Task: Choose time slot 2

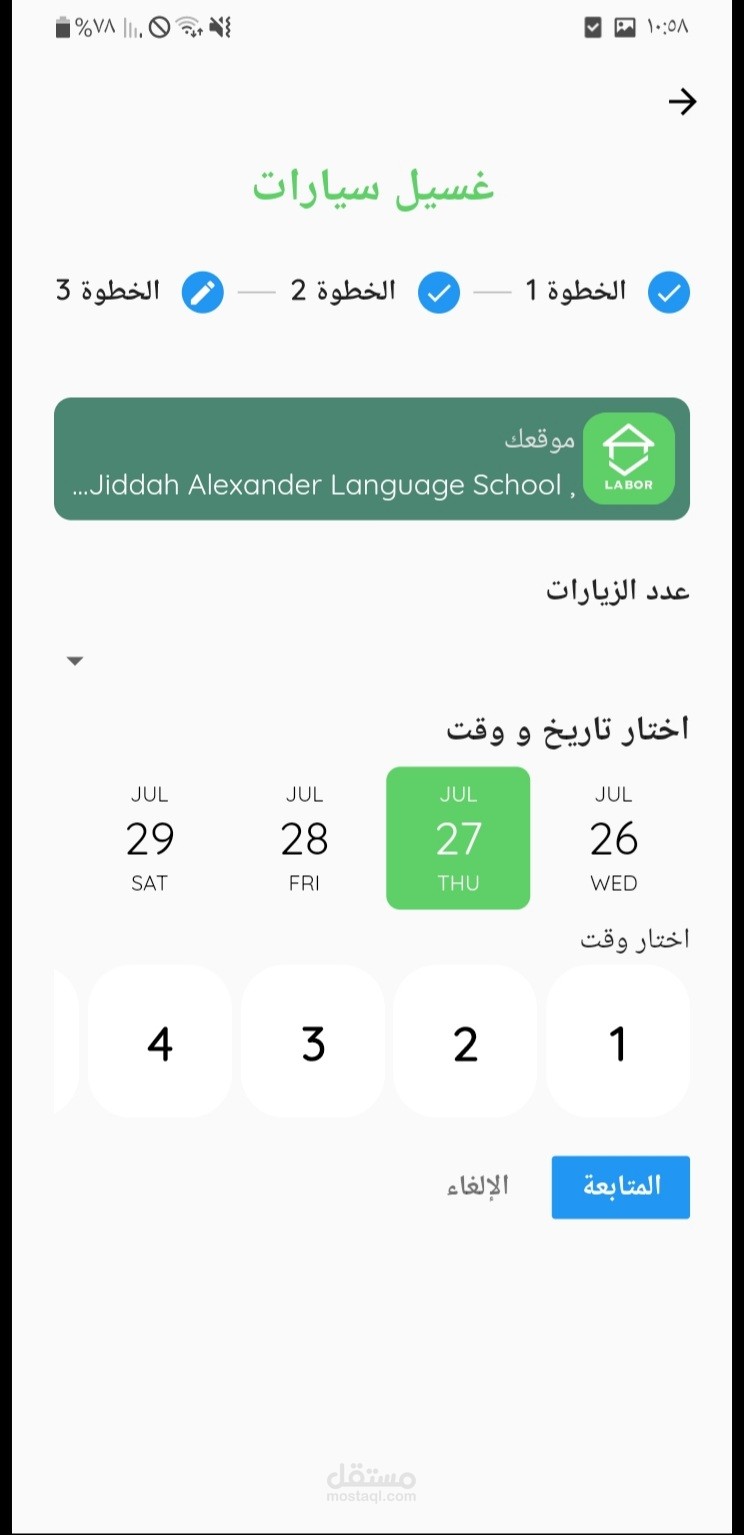Action: tap(465, 1041)
